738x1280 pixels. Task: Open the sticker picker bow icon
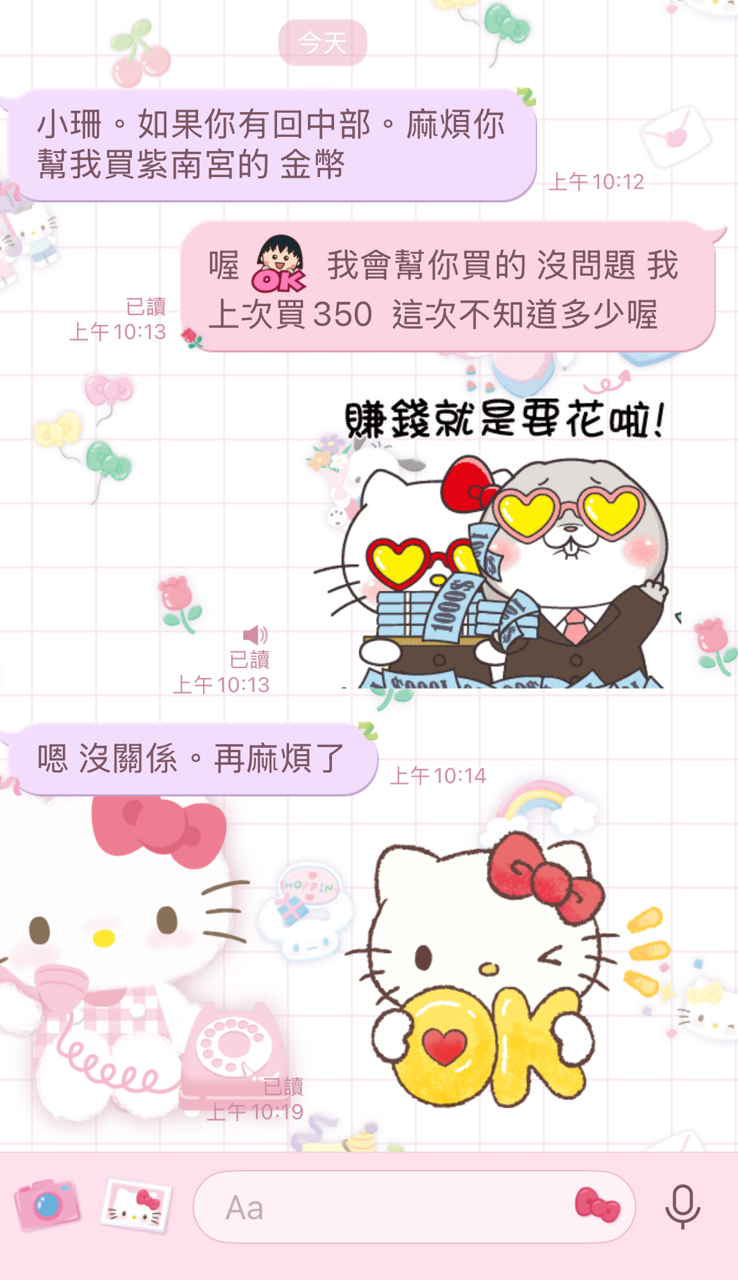point(597,1206)
